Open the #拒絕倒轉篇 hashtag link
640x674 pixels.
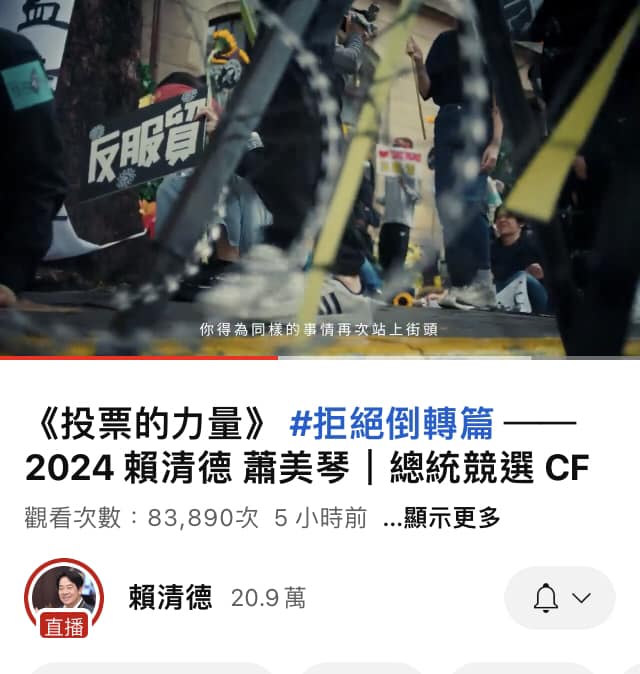(391, 425)
